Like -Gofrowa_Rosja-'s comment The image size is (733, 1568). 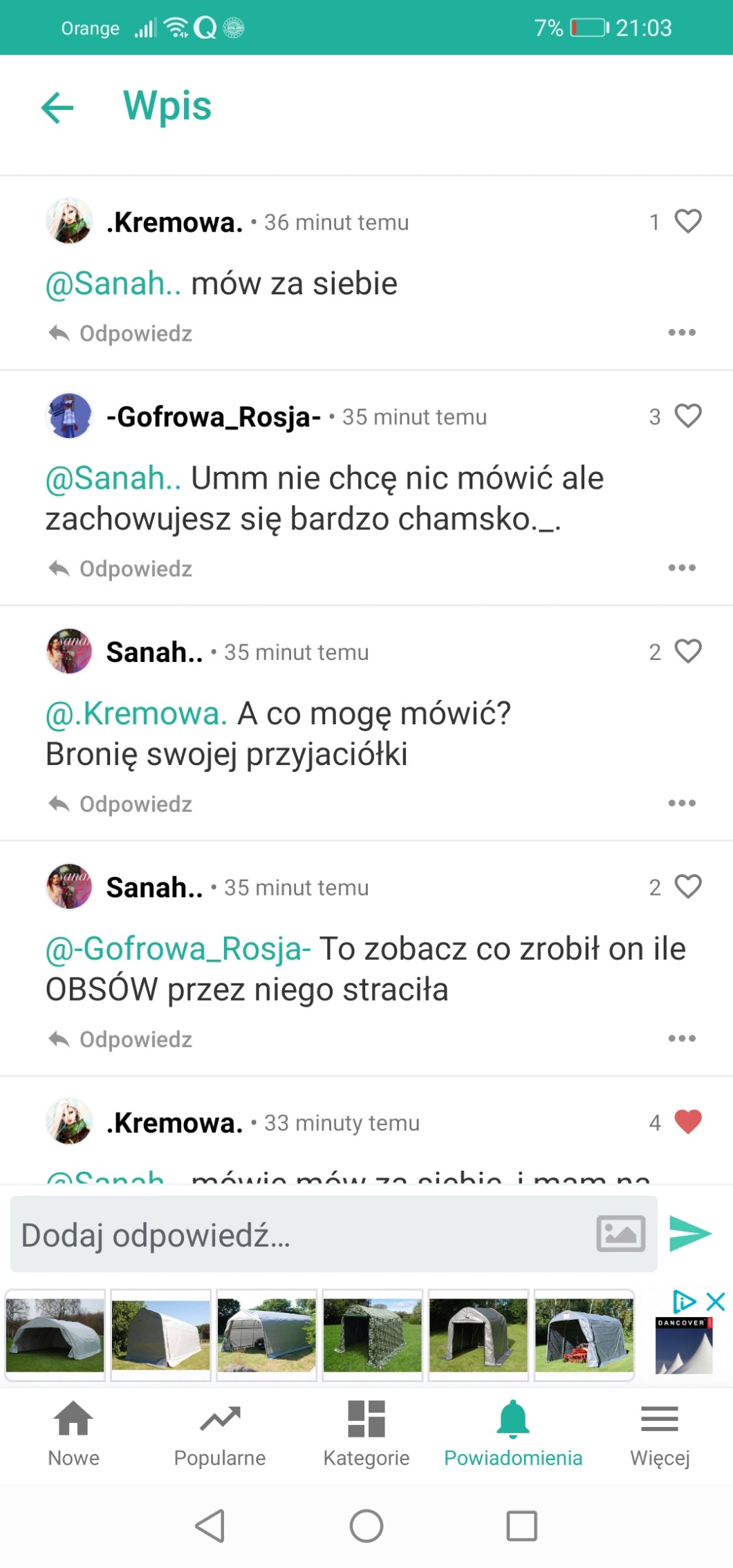point(687,416)
